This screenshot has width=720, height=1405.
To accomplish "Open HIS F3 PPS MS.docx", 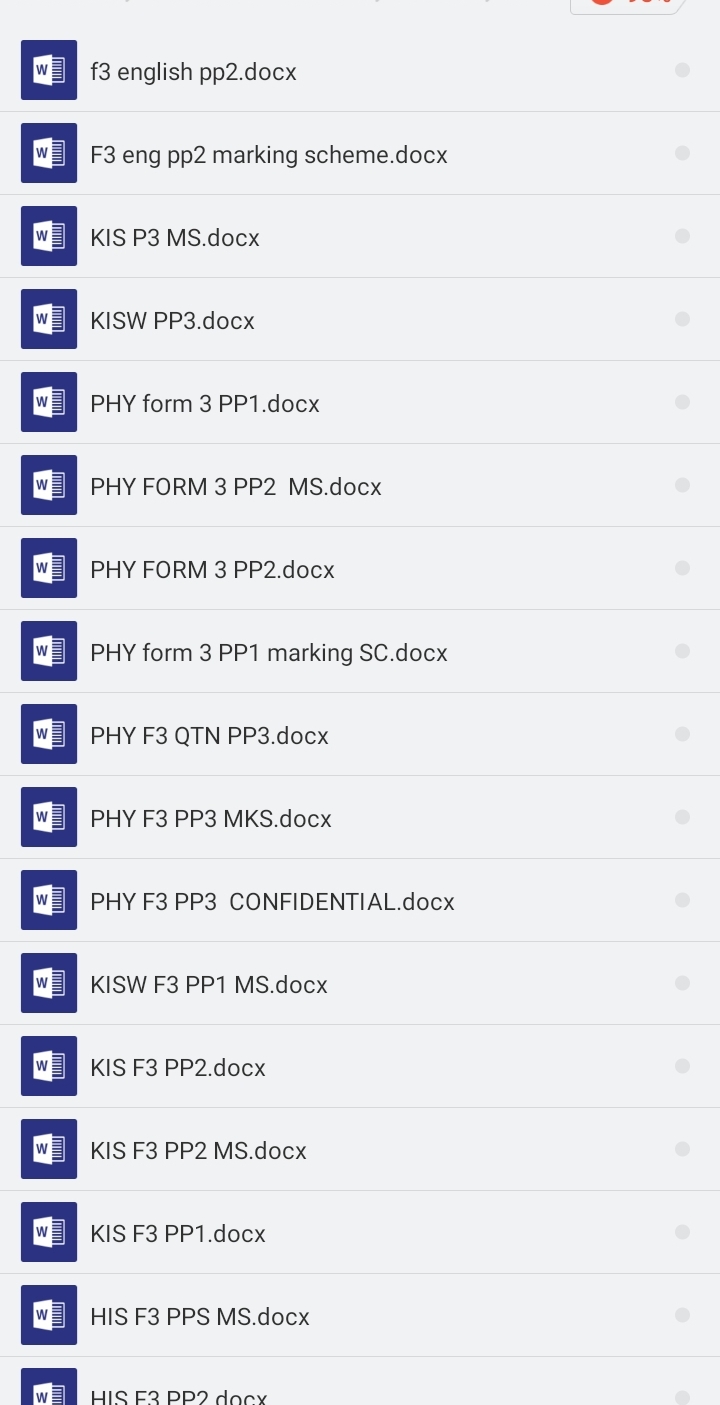I will 200,1317.
